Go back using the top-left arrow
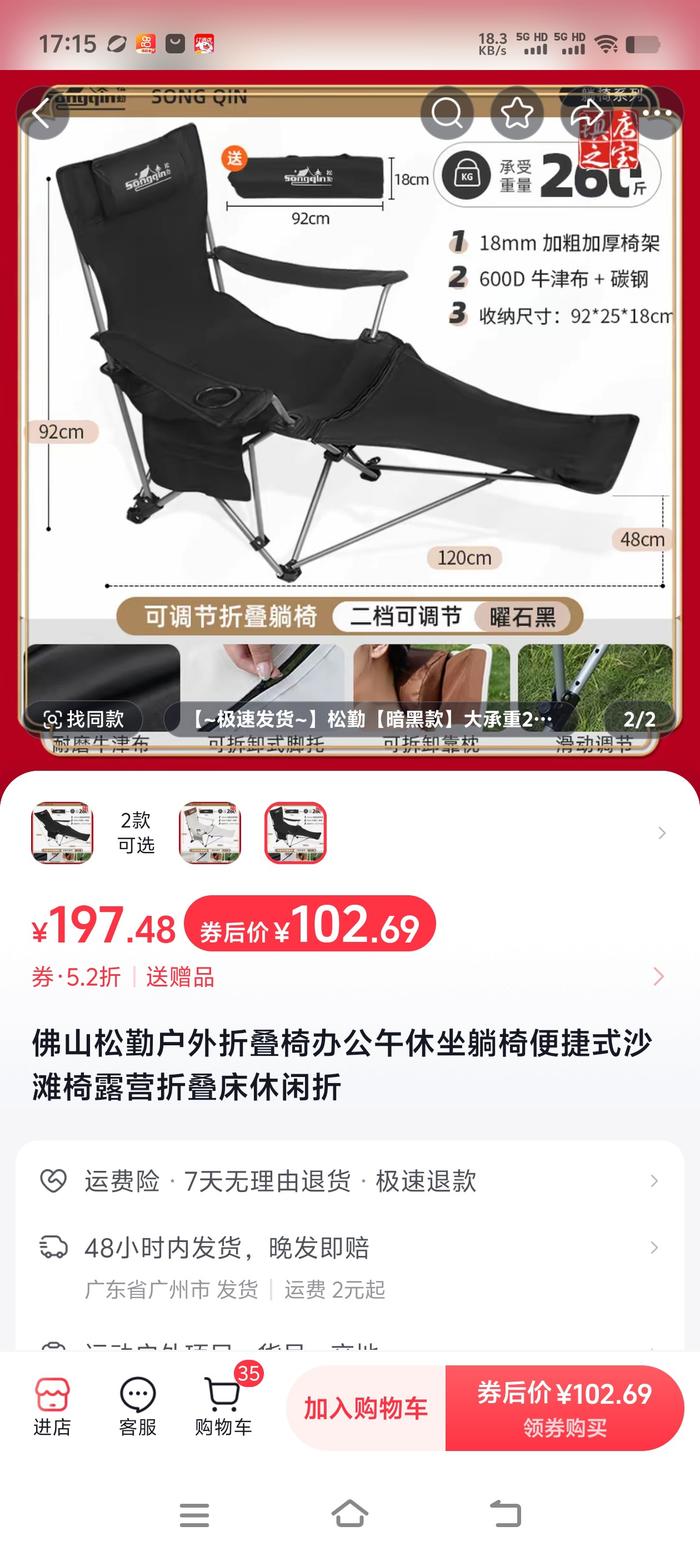 42,113
